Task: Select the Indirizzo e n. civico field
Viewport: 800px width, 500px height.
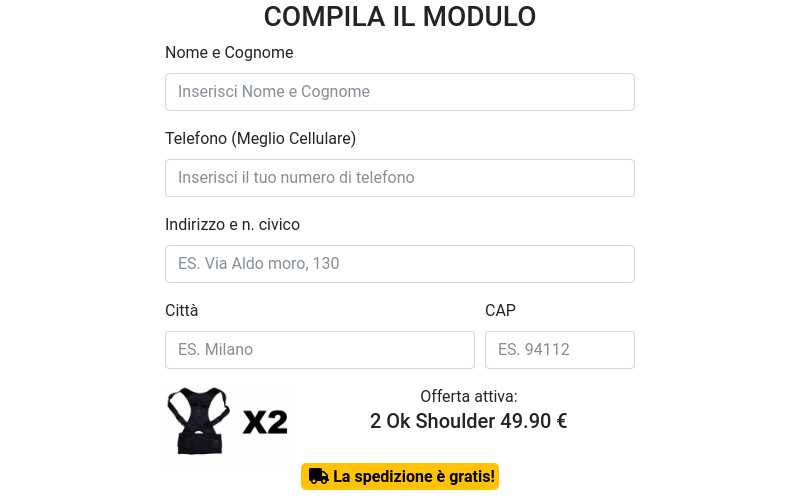Action: (x=399, y=264)
